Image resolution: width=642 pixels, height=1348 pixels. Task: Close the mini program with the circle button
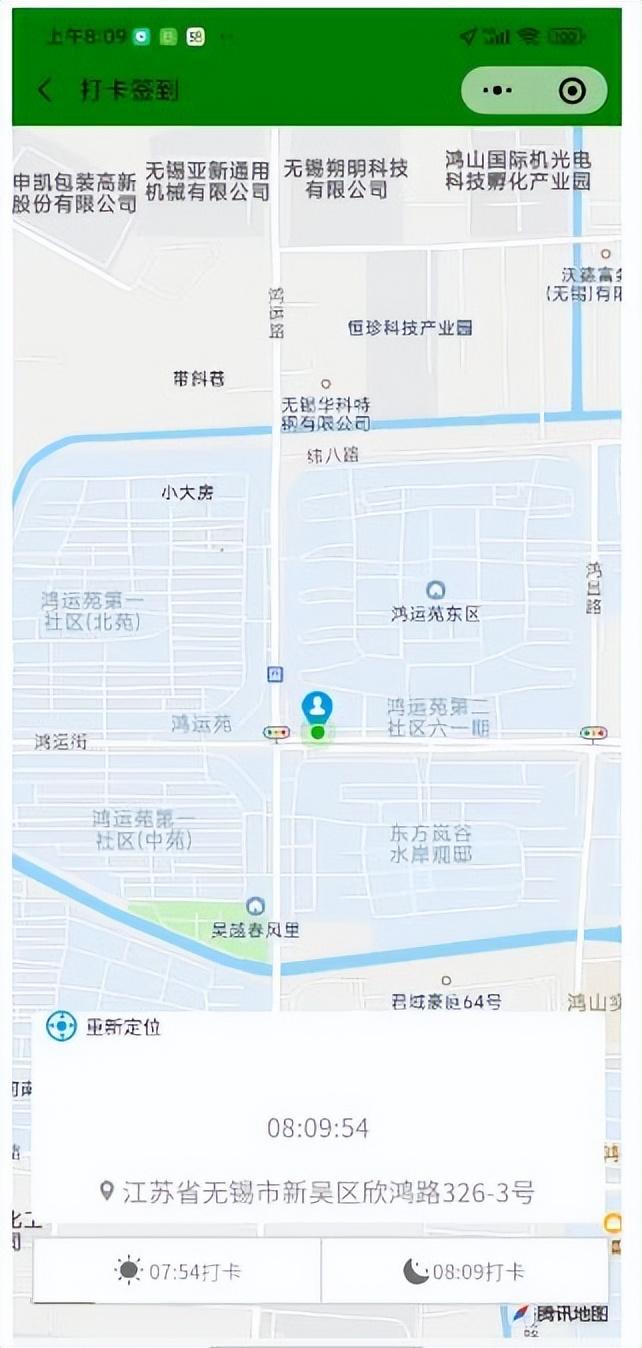pyautogui.click(x=572, y=91)
